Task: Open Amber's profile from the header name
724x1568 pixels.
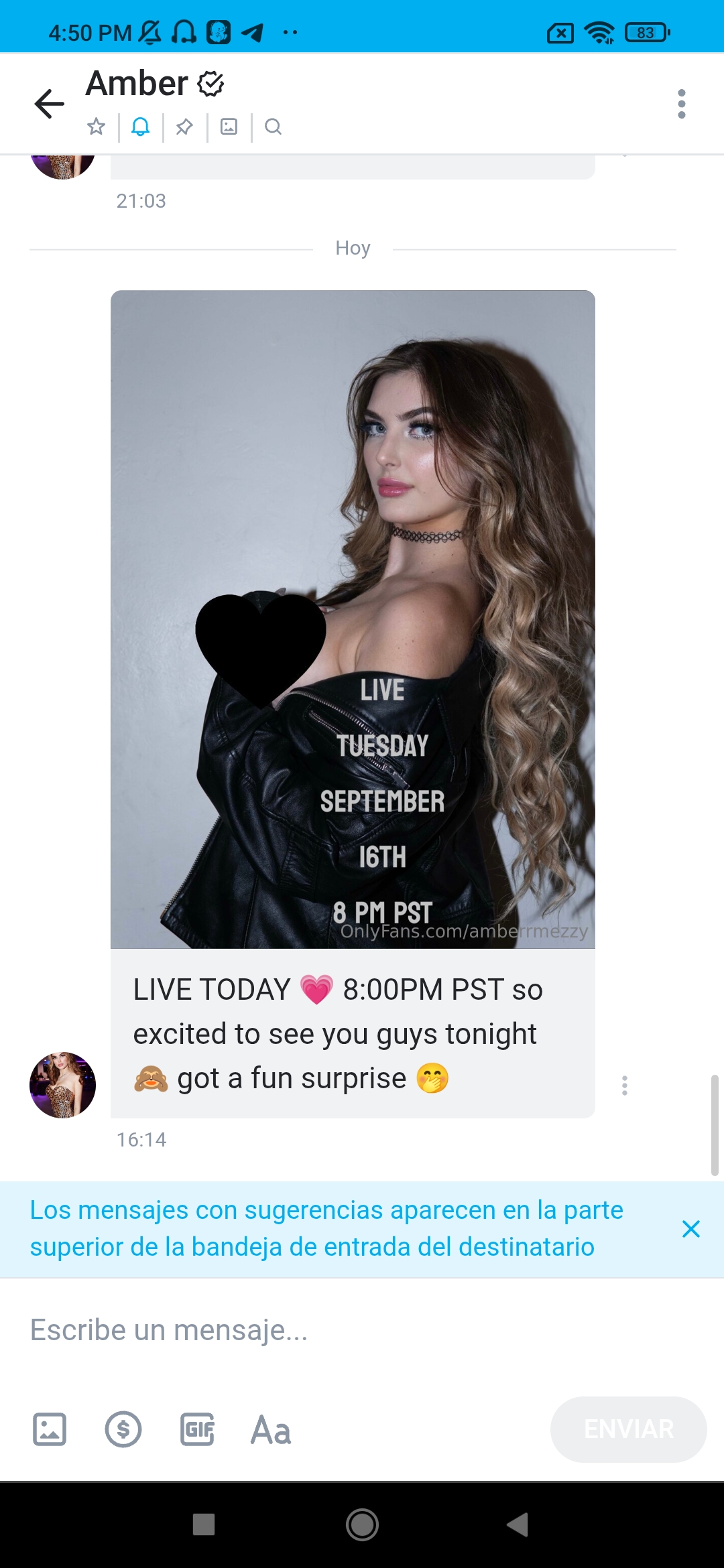Action: coord(137,84)
